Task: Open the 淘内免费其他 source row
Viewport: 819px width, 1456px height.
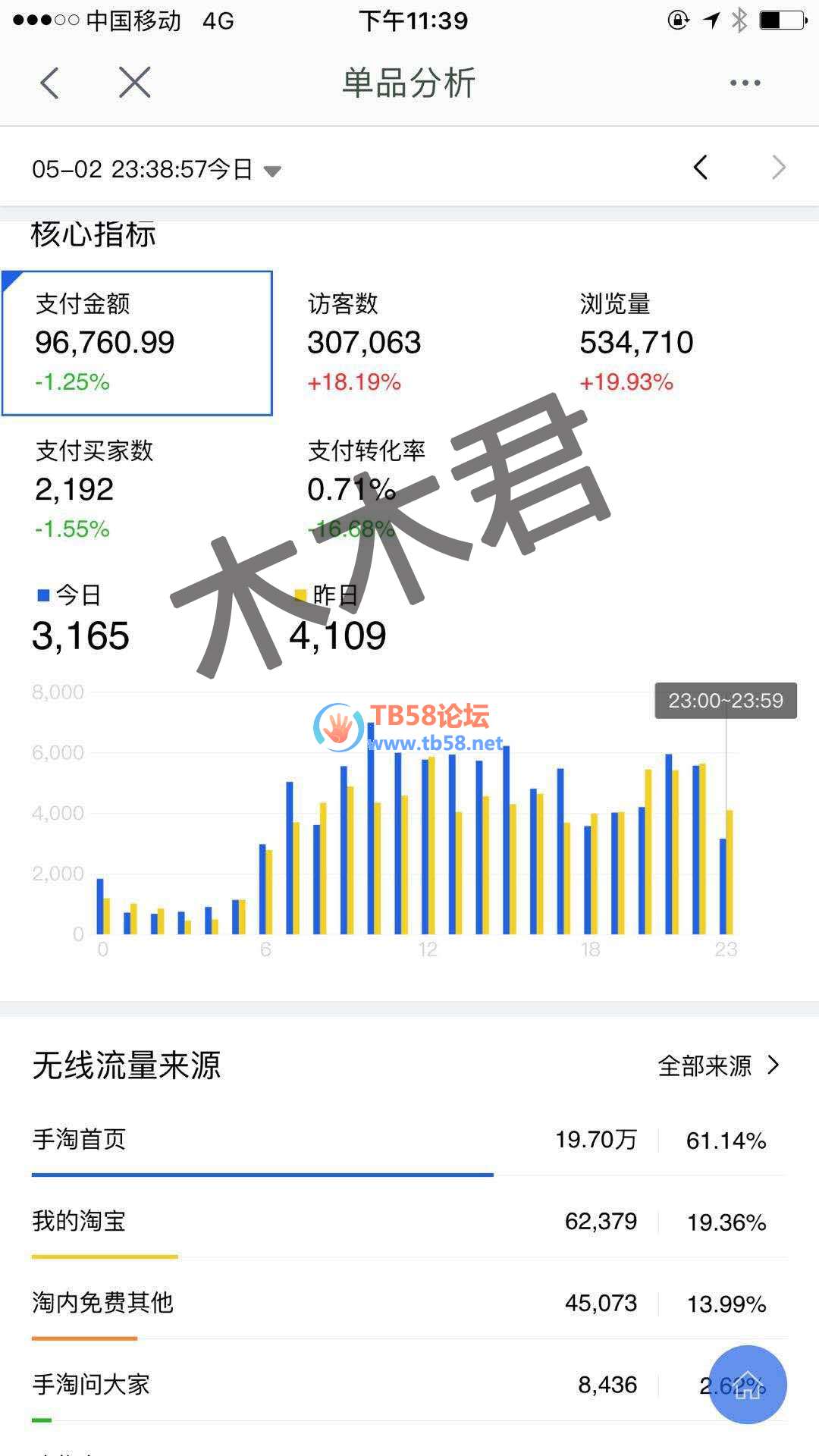Action: click(409, 1304)
